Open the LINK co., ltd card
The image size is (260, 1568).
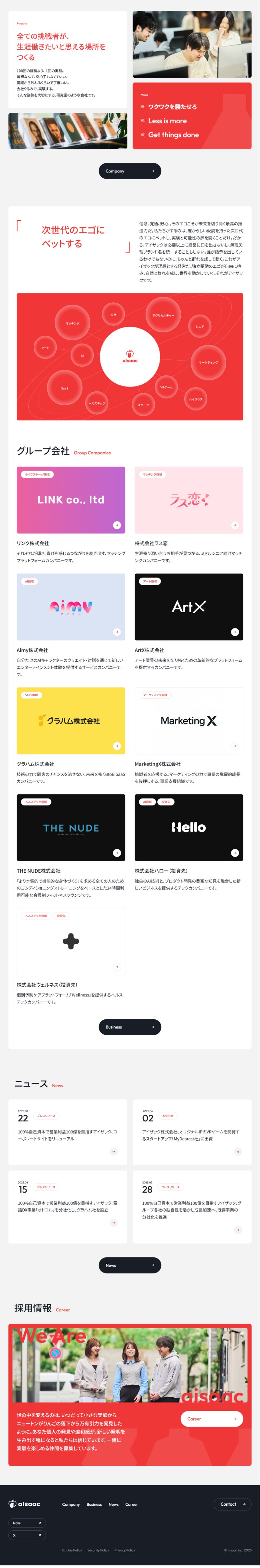click(x=71, y=500)
